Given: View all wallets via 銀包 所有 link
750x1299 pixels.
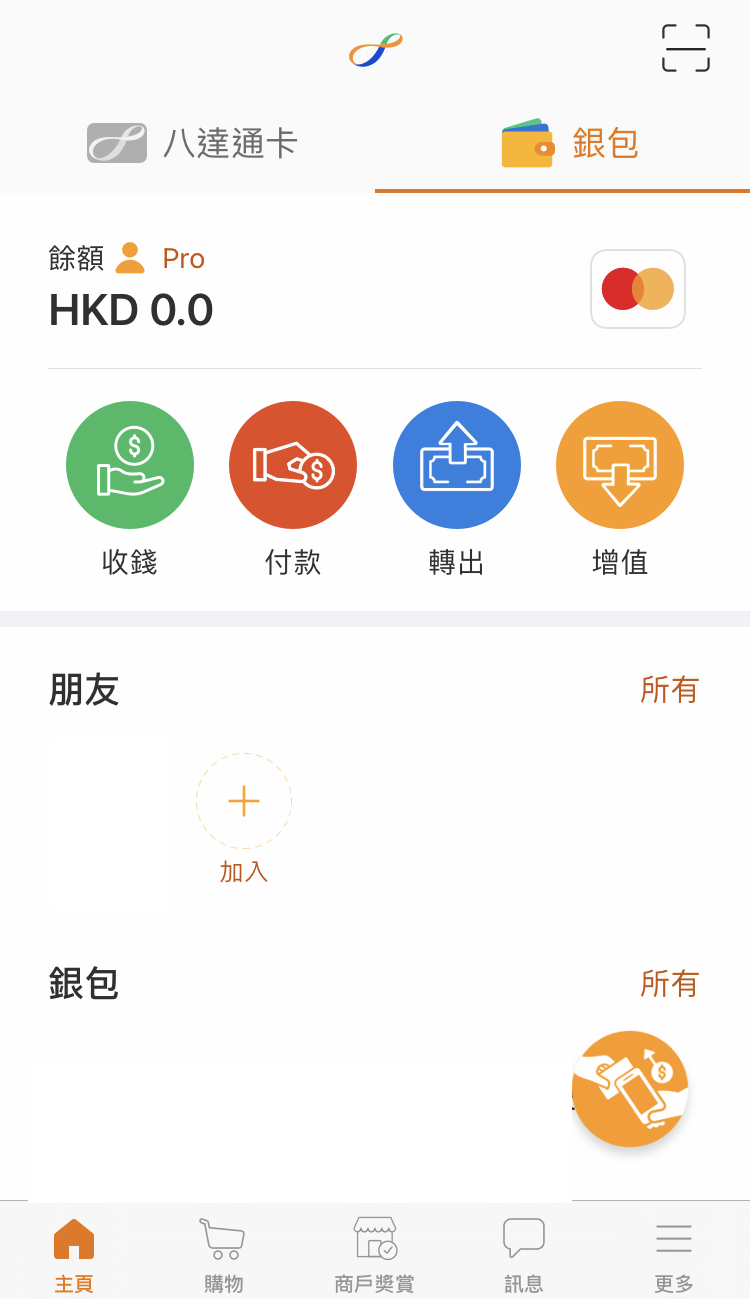Looking at the screenshot, I should point(669,984).
